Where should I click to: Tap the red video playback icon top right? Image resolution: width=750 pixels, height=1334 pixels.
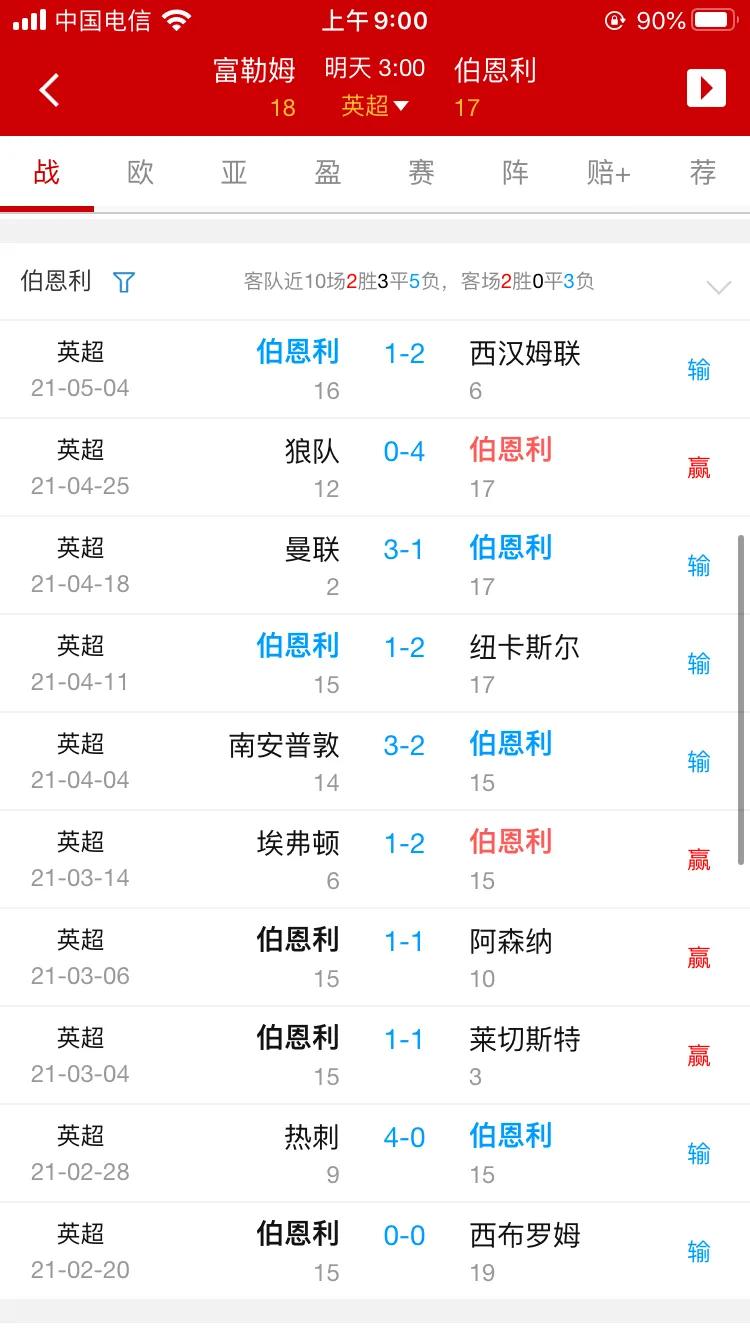(707, 88)
